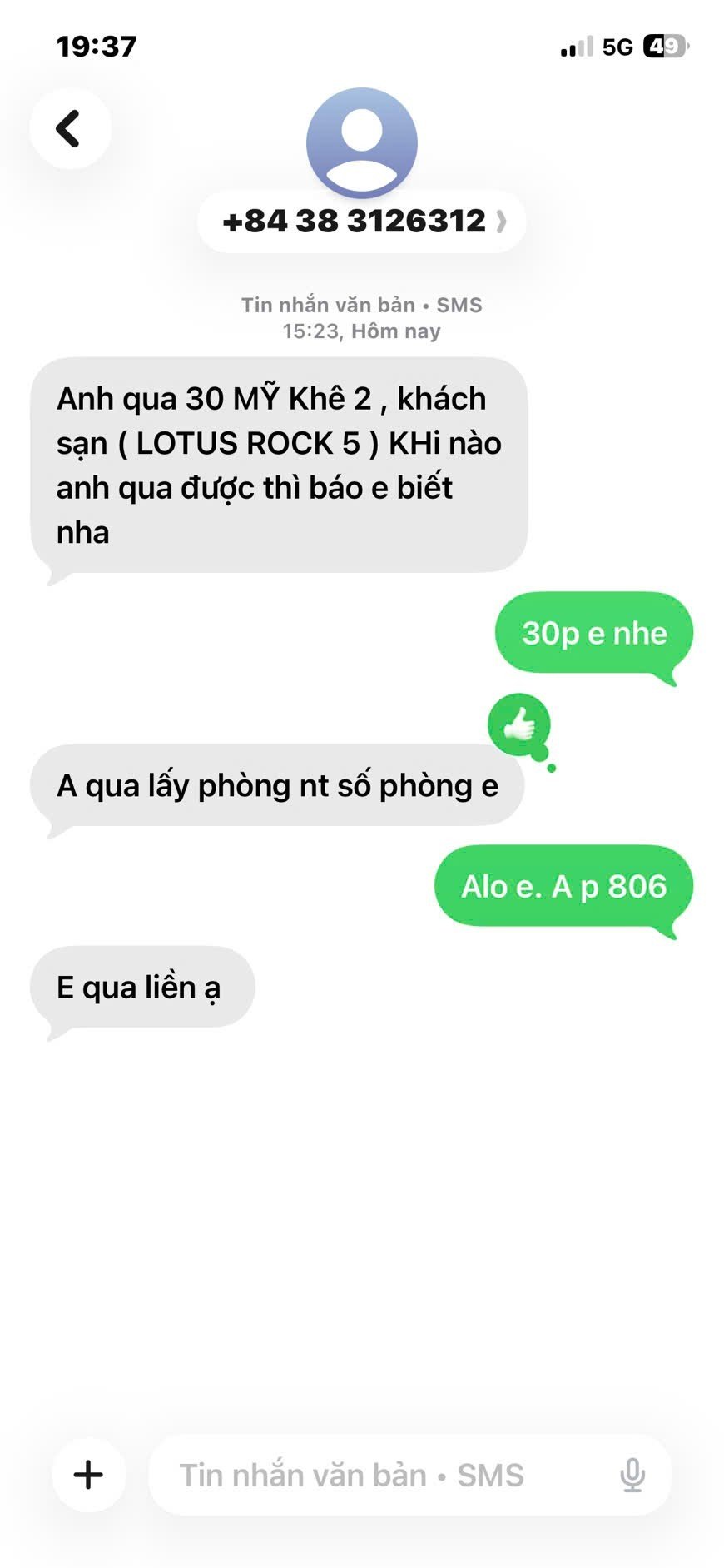
Task: Go back to the messages list
Action: point(69,129)
